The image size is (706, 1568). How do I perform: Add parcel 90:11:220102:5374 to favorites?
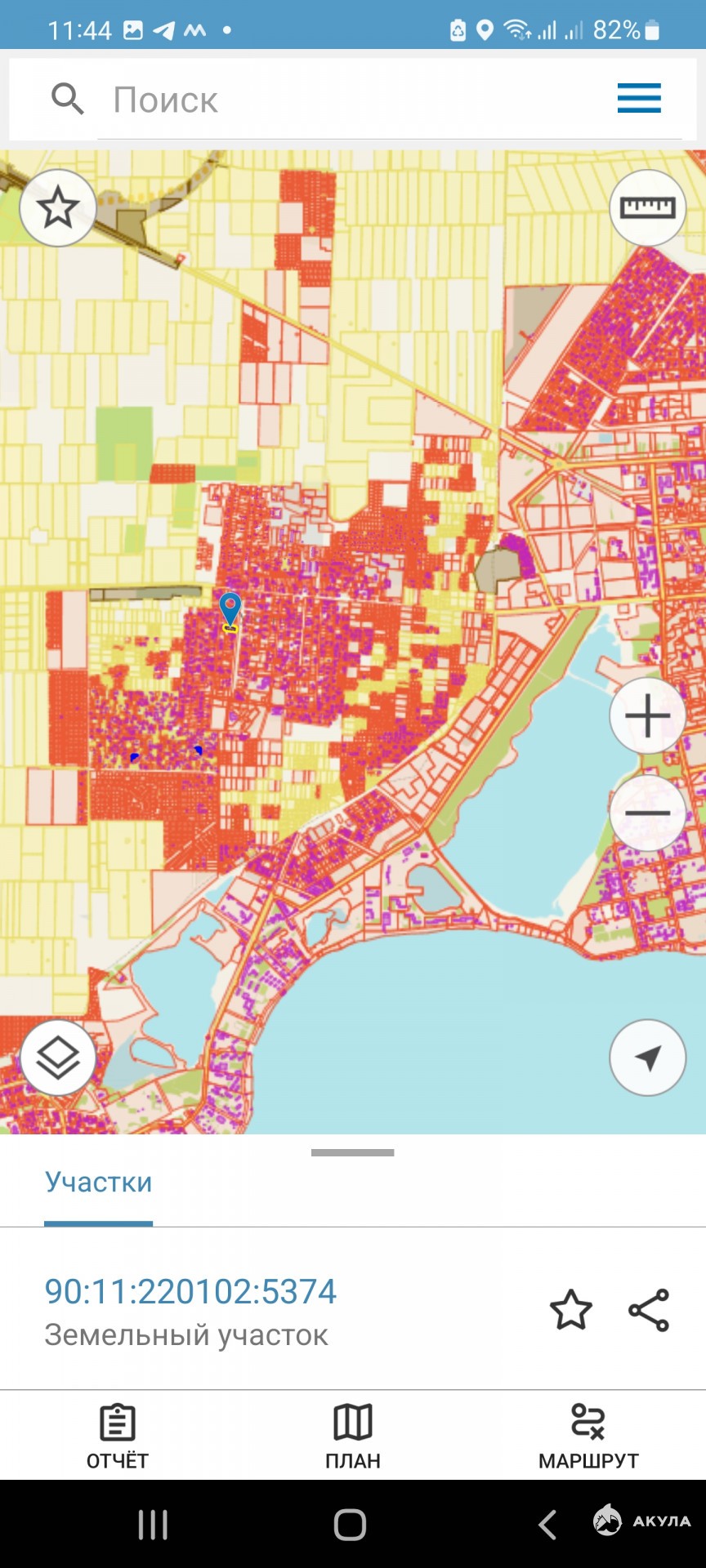tap(570, 1310)
